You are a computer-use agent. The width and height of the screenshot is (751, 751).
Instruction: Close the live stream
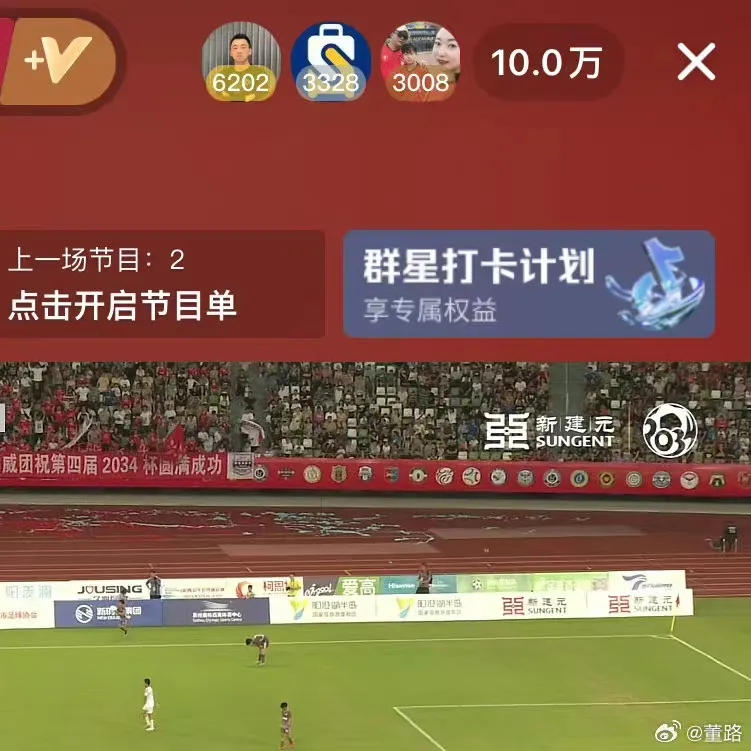pos(696,63)
